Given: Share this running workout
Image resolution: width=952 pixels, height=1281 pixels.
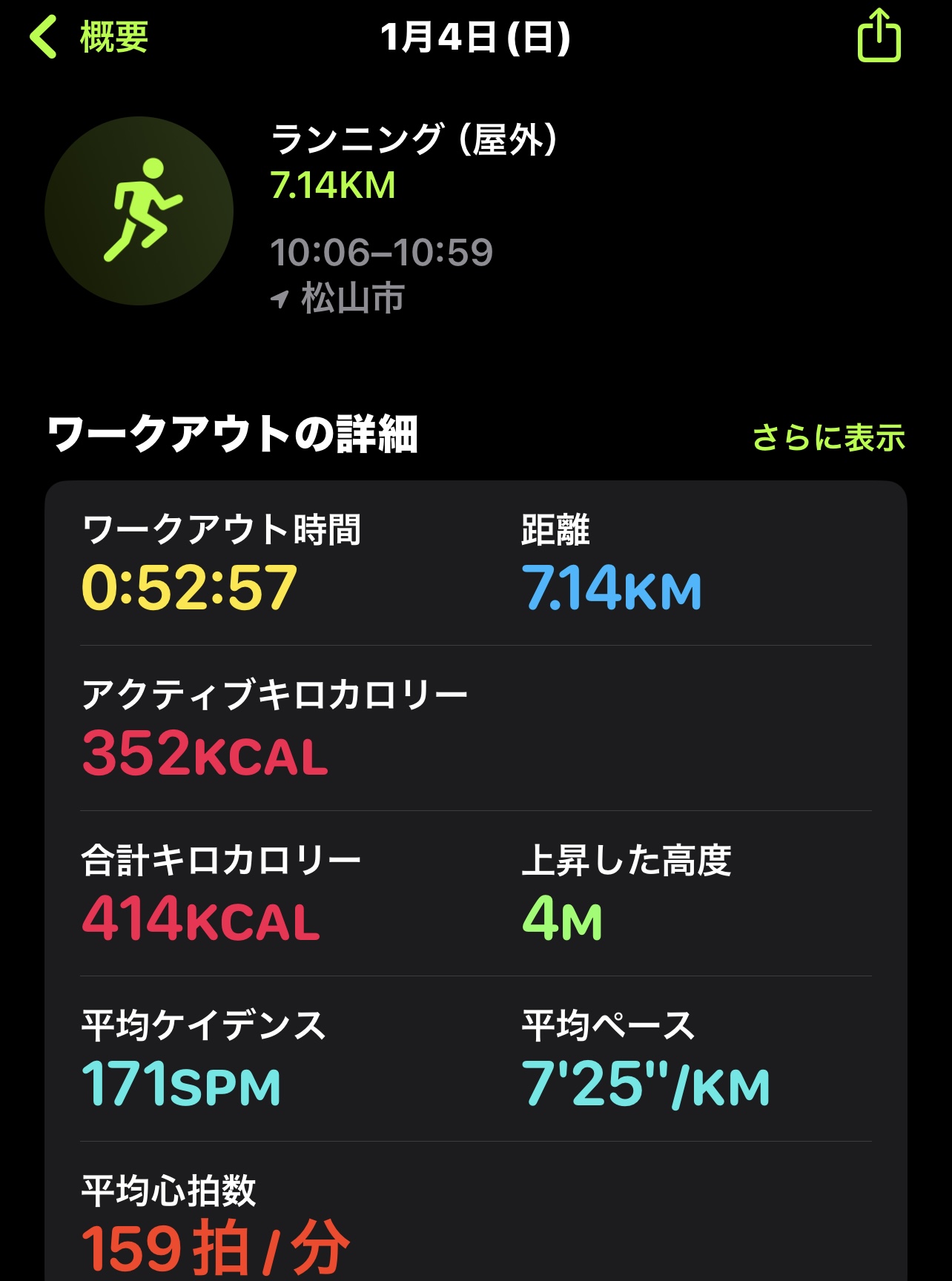Looking at the screenshot, I should click(x=879, y=36).
